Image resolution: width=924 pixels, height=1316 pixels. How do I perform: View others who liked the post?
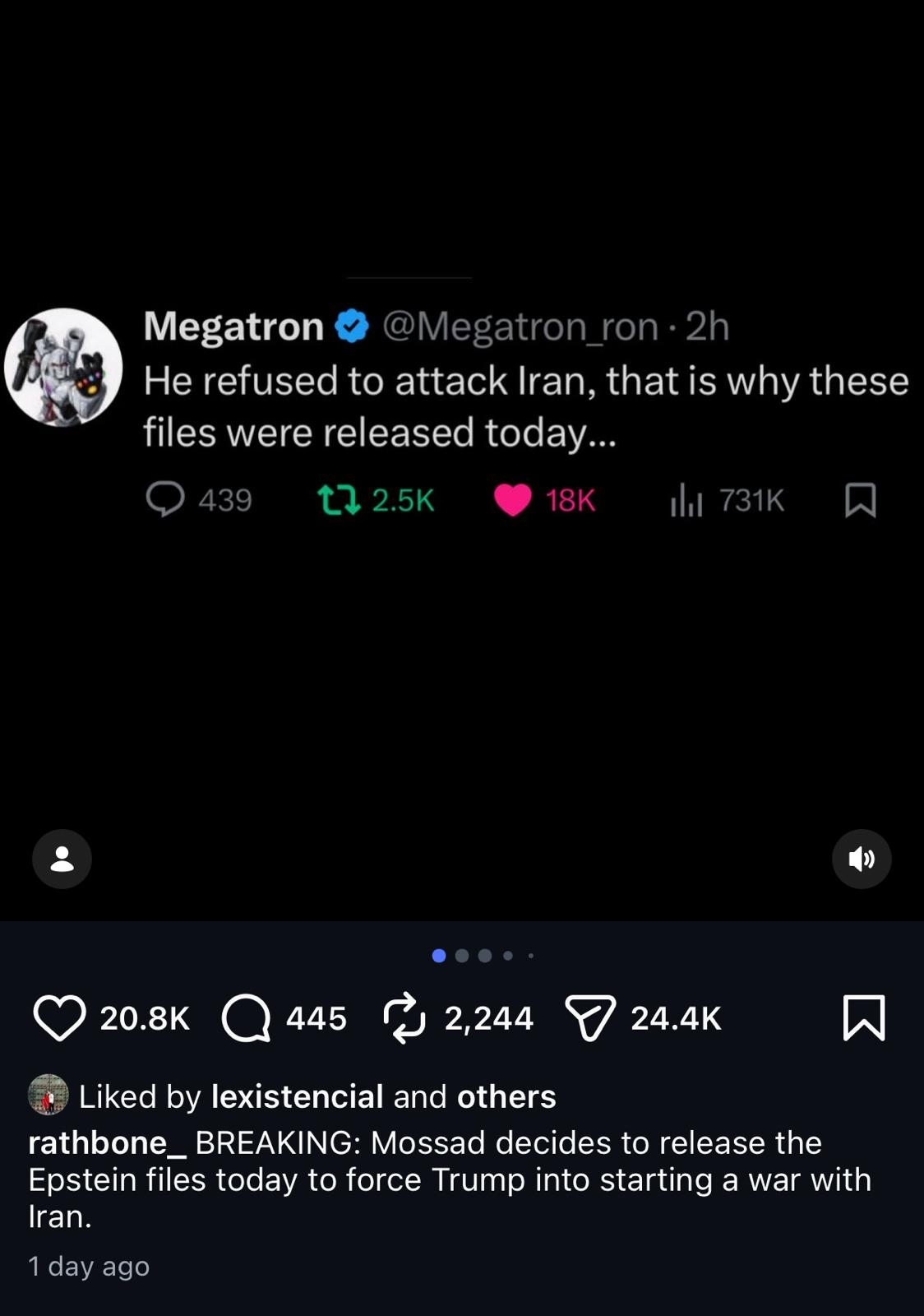coord(506,1096)
